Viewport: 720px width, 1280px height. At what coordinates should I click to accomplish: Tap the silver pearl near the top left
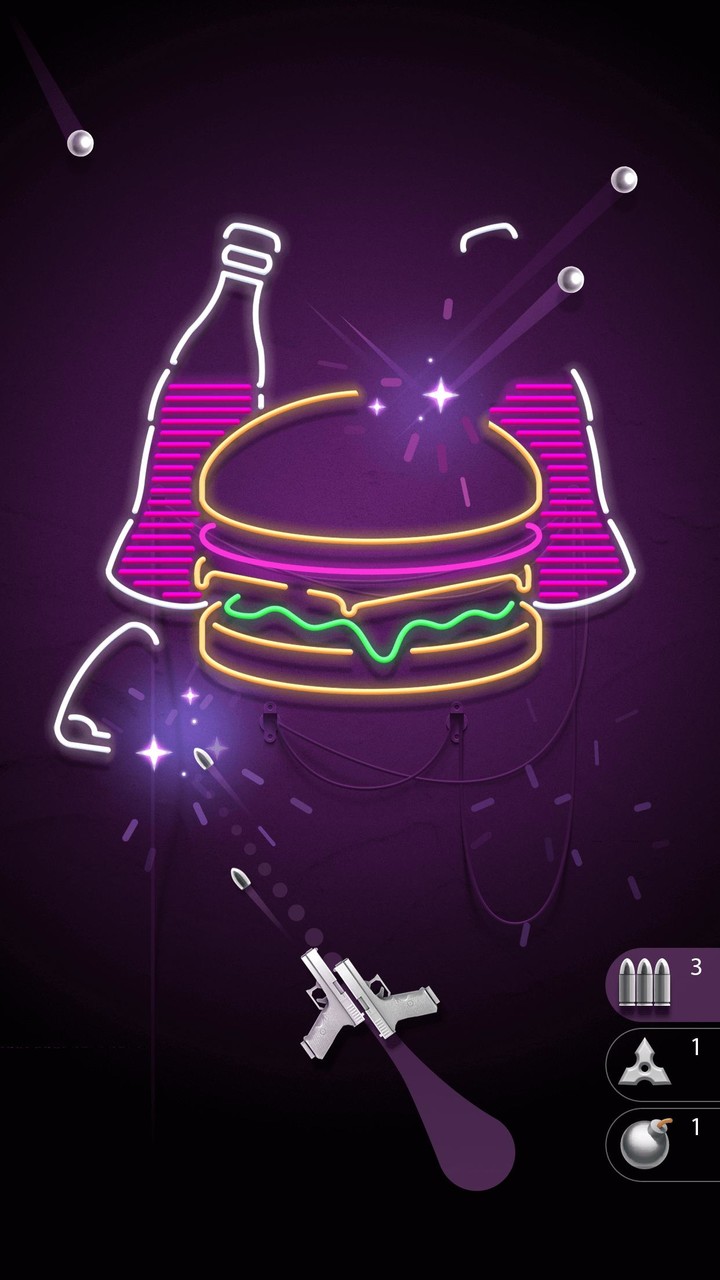(x=80, y=143)
